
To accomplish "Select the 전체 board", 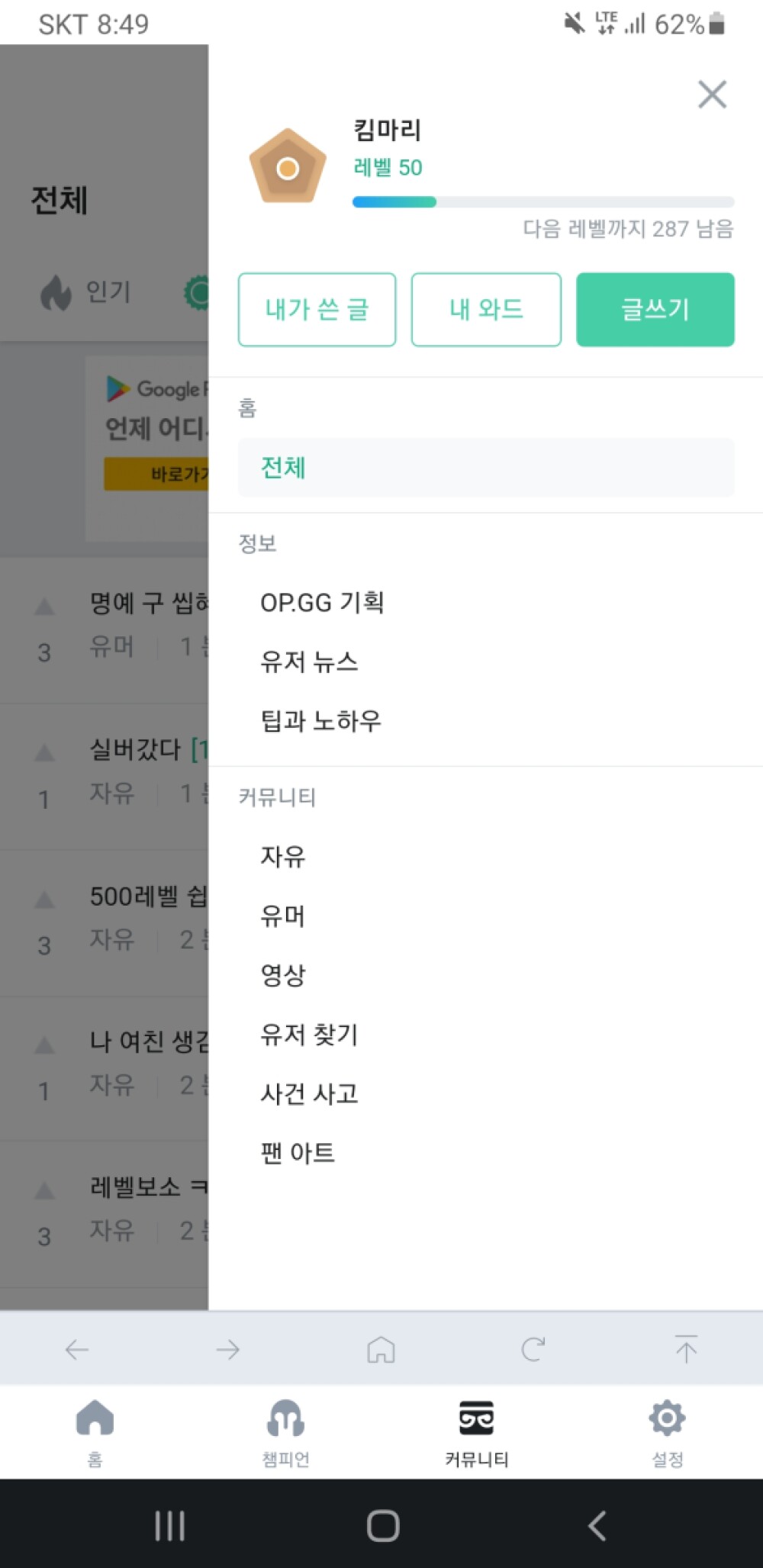I will [x=486, y=468].
